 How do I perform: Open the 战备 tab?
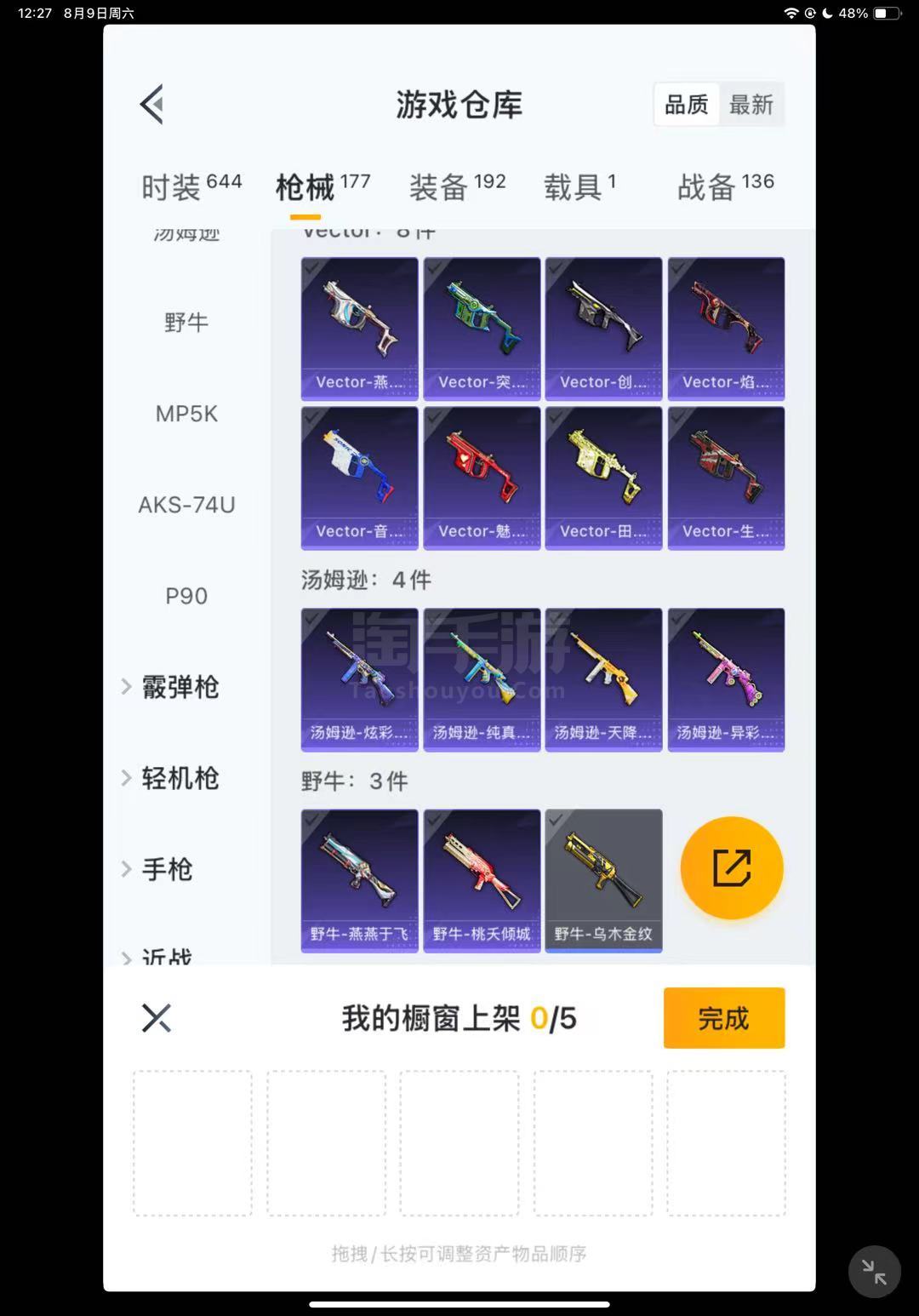tap(726, 186)
